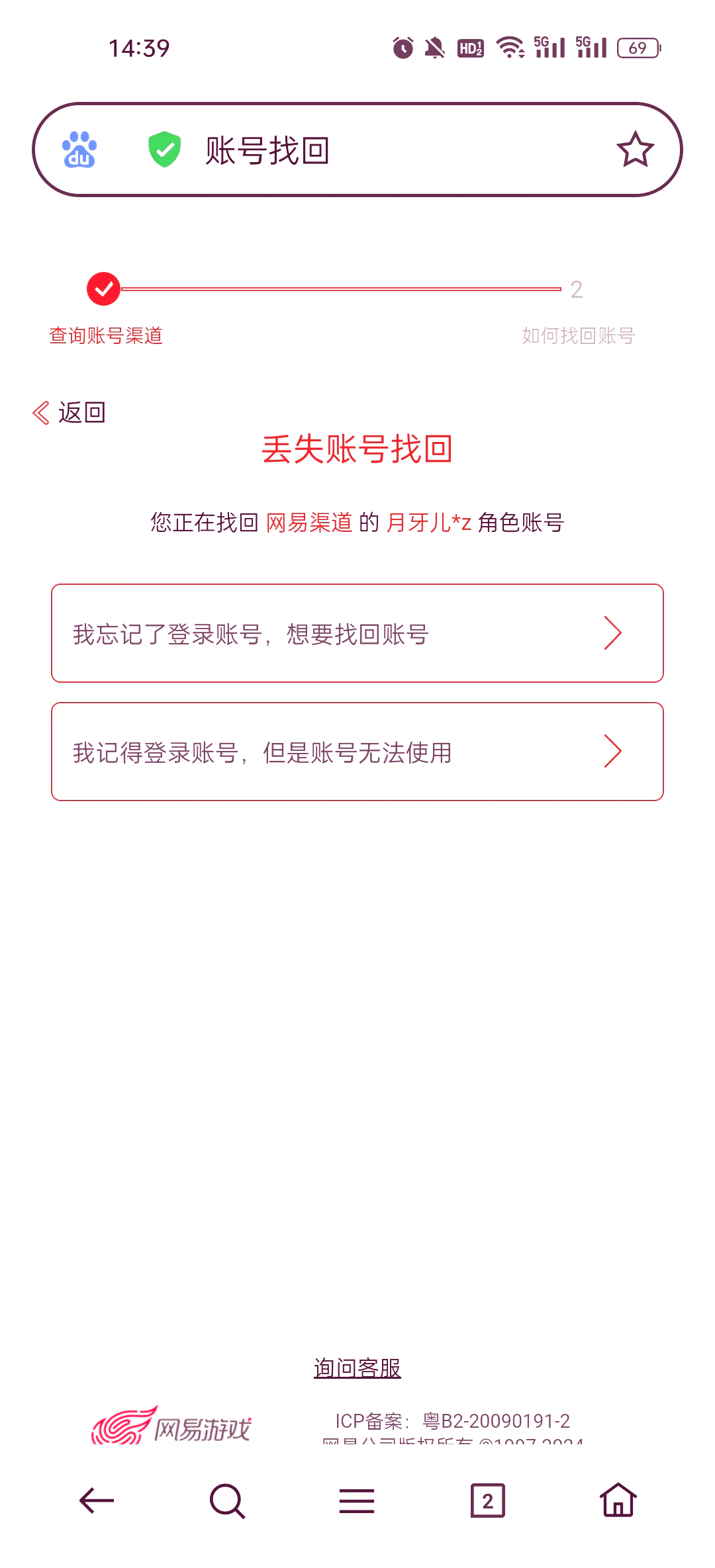
Task: Open the browser hamburger menu
Action: 357,1501
